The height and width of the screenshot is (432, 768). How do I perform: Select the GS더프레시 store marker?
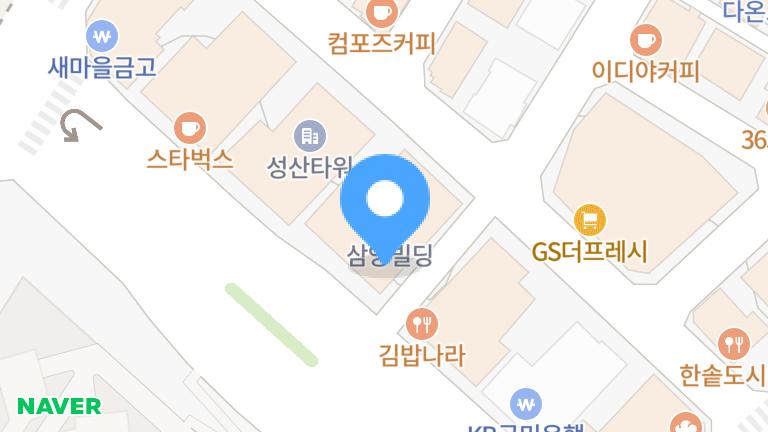[590, 218]
